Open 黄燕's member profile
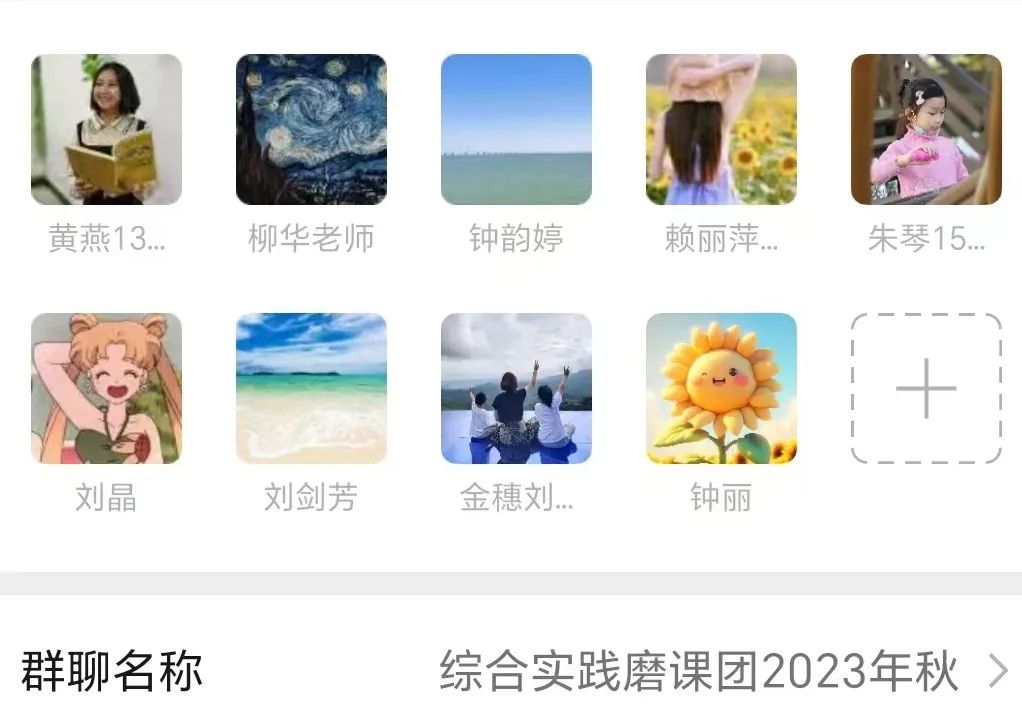1022x718 pixels. click(x=106, y=130)
